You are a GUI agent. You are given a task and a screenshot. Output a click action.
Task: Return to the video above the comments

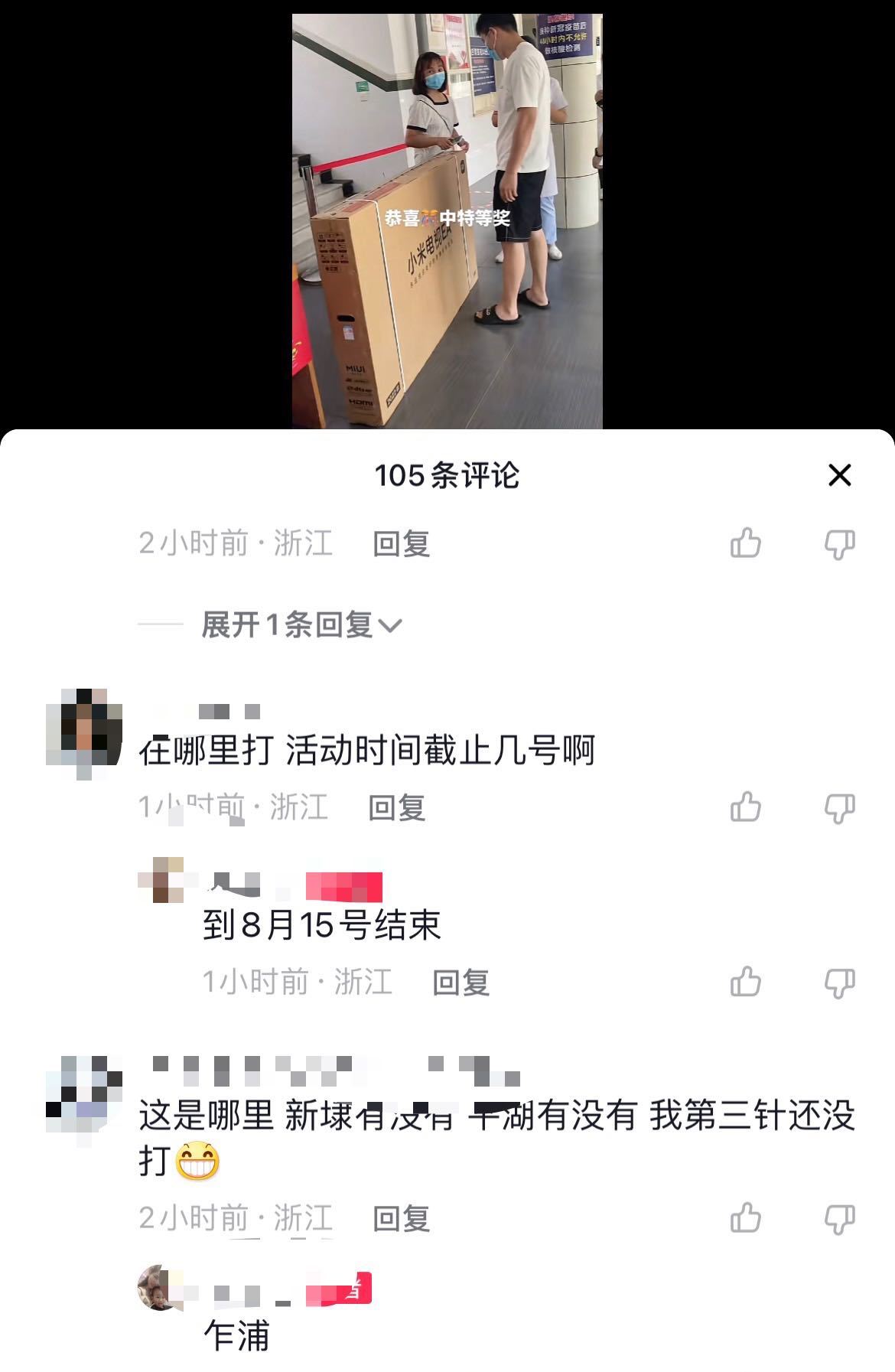pos(447,220)
